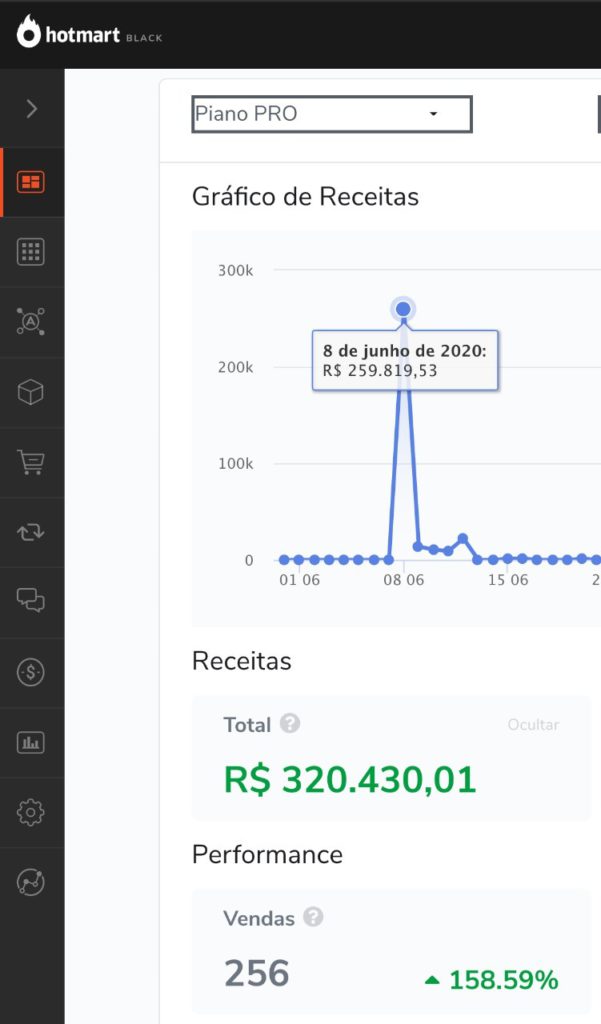Open the dollar coin finances icon
This screenshot has height=1024, width=601.
tap(31, 672)
